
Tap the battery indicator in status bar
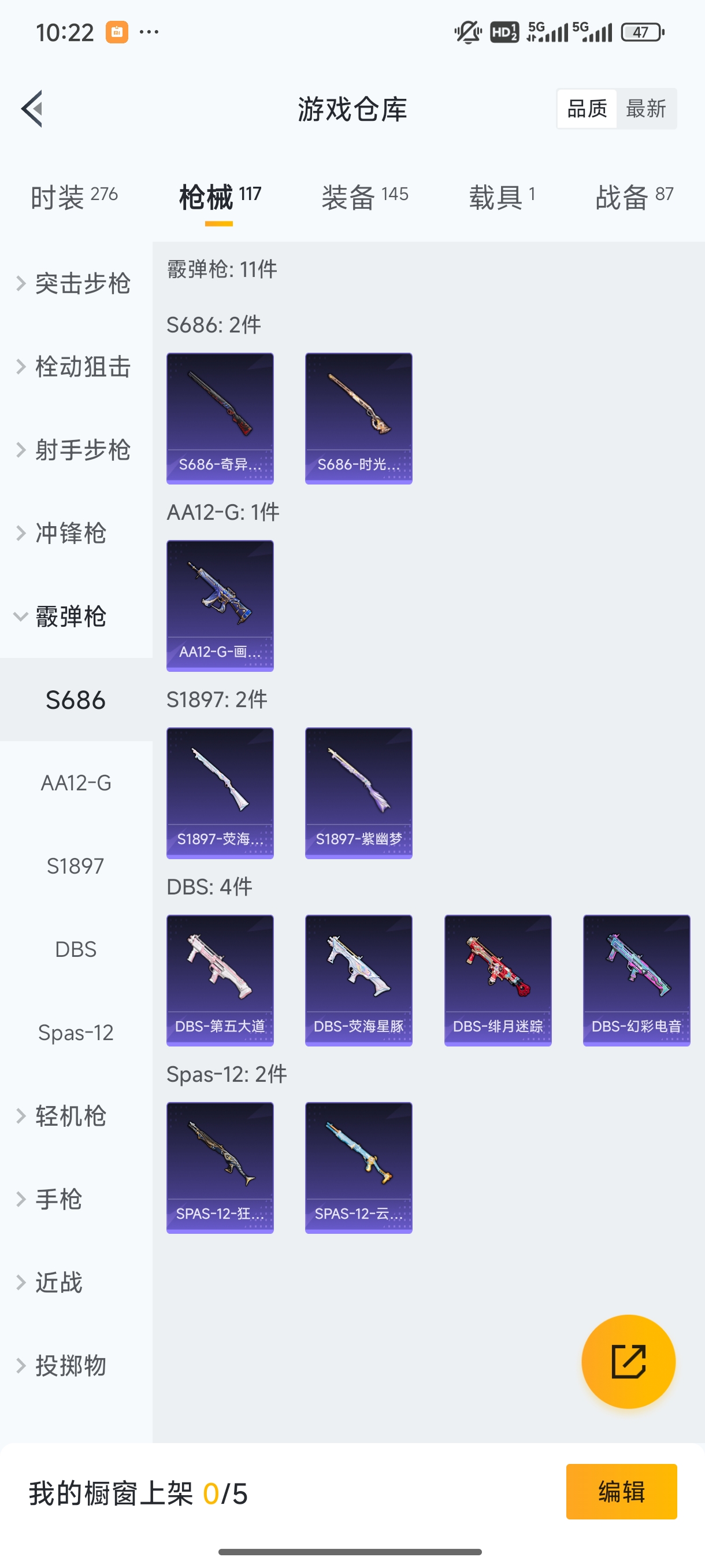tap(643, 31)
